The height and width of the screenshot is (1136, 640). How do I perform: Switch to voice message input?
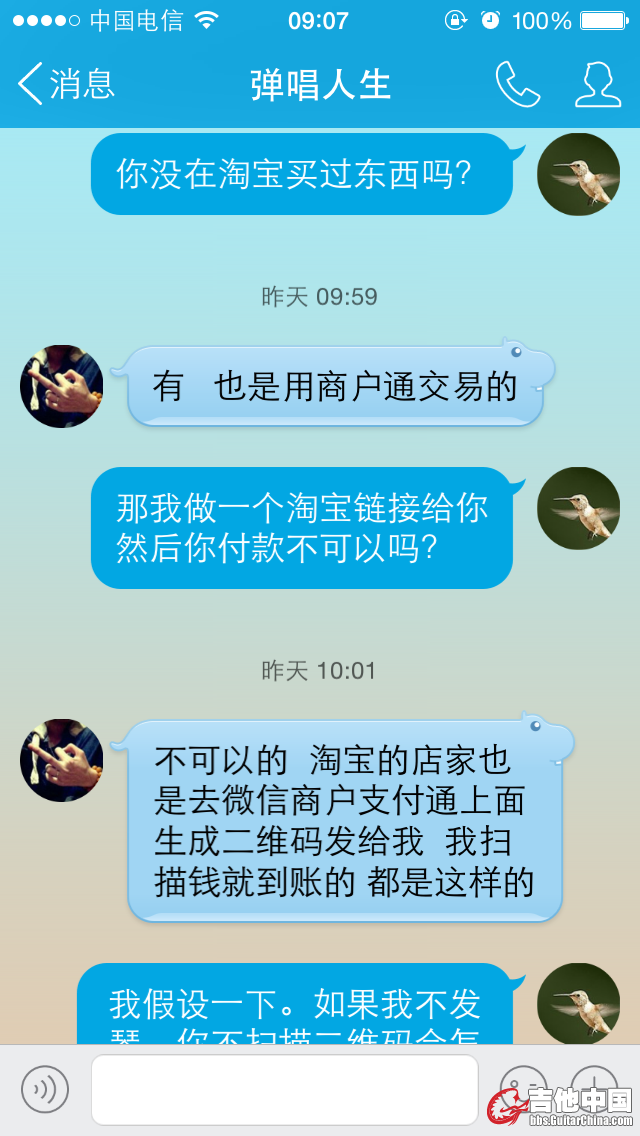[x=45, y=1089]
